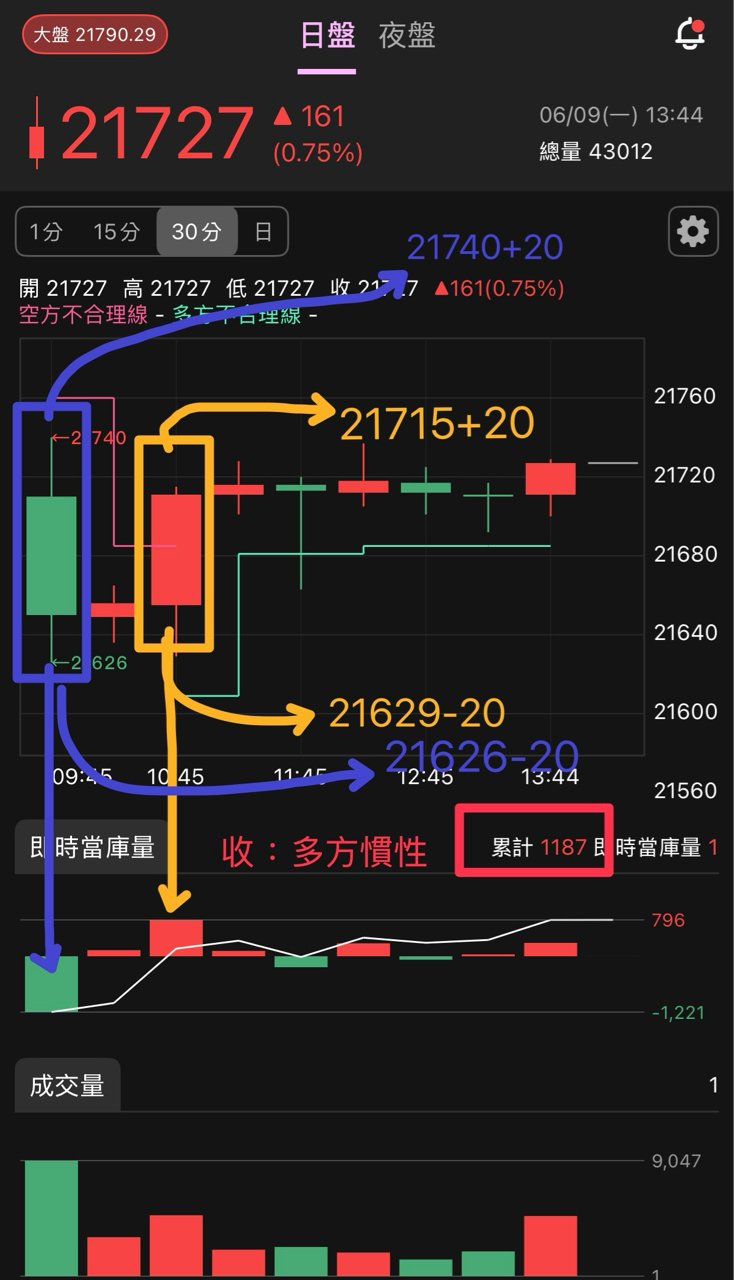734x1280 pixels.
Task: Open chart settings gear
Action: 692,232
